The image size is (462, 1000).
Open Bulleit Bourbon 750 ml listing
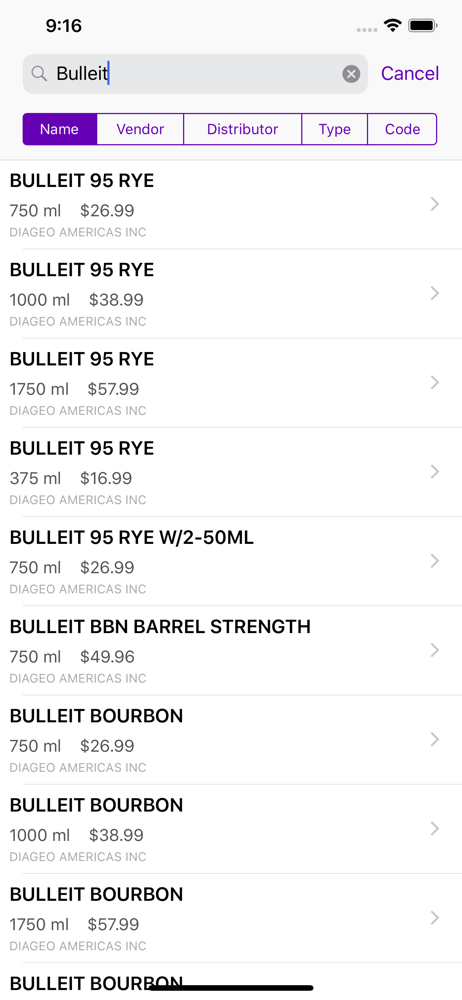tap(231, 740)
